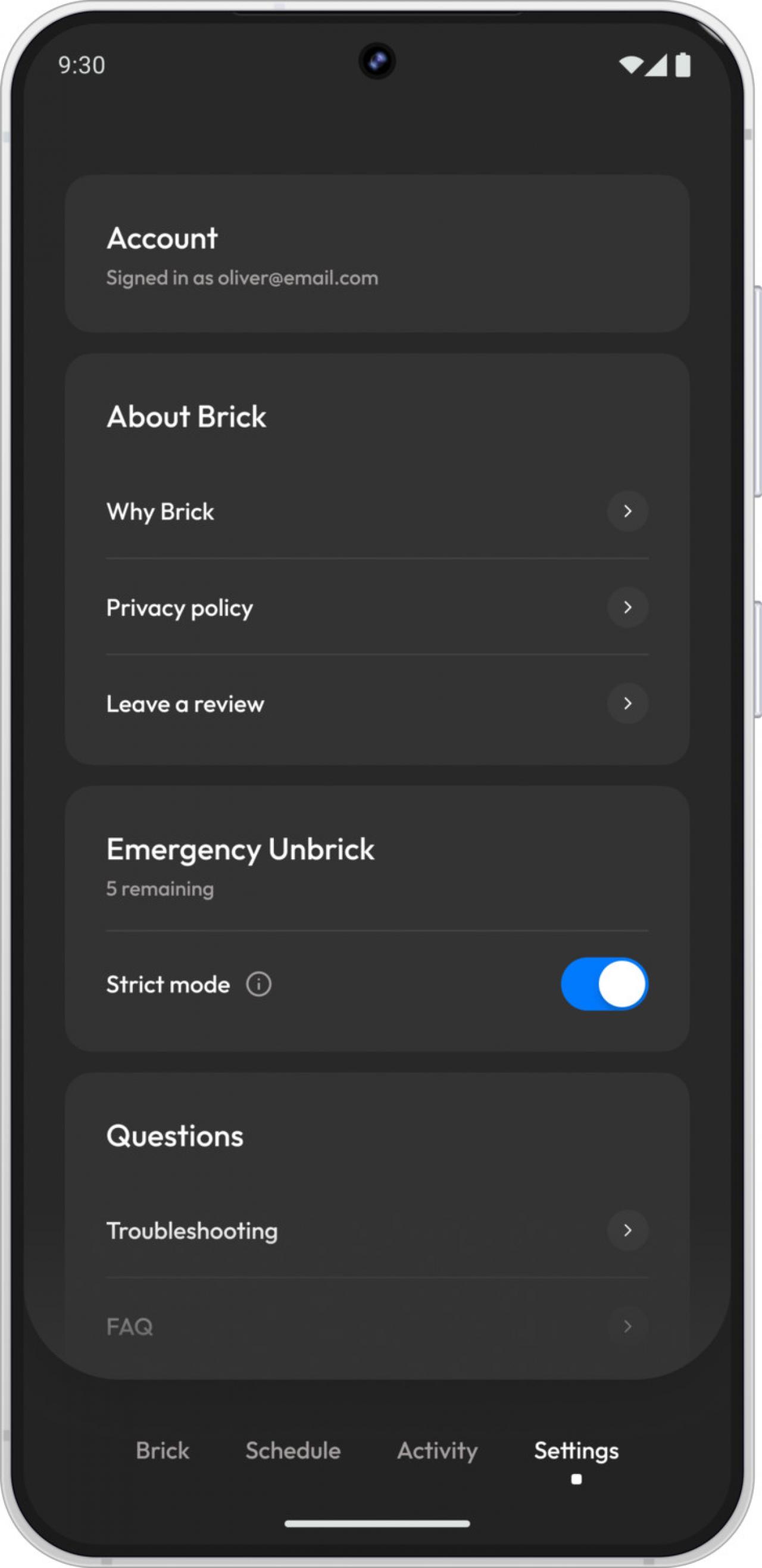The height and width of the screenshot is (1568, 762).
Task: Show info about Strict mode
Action: pyautogui.click(x=259, y=984)
